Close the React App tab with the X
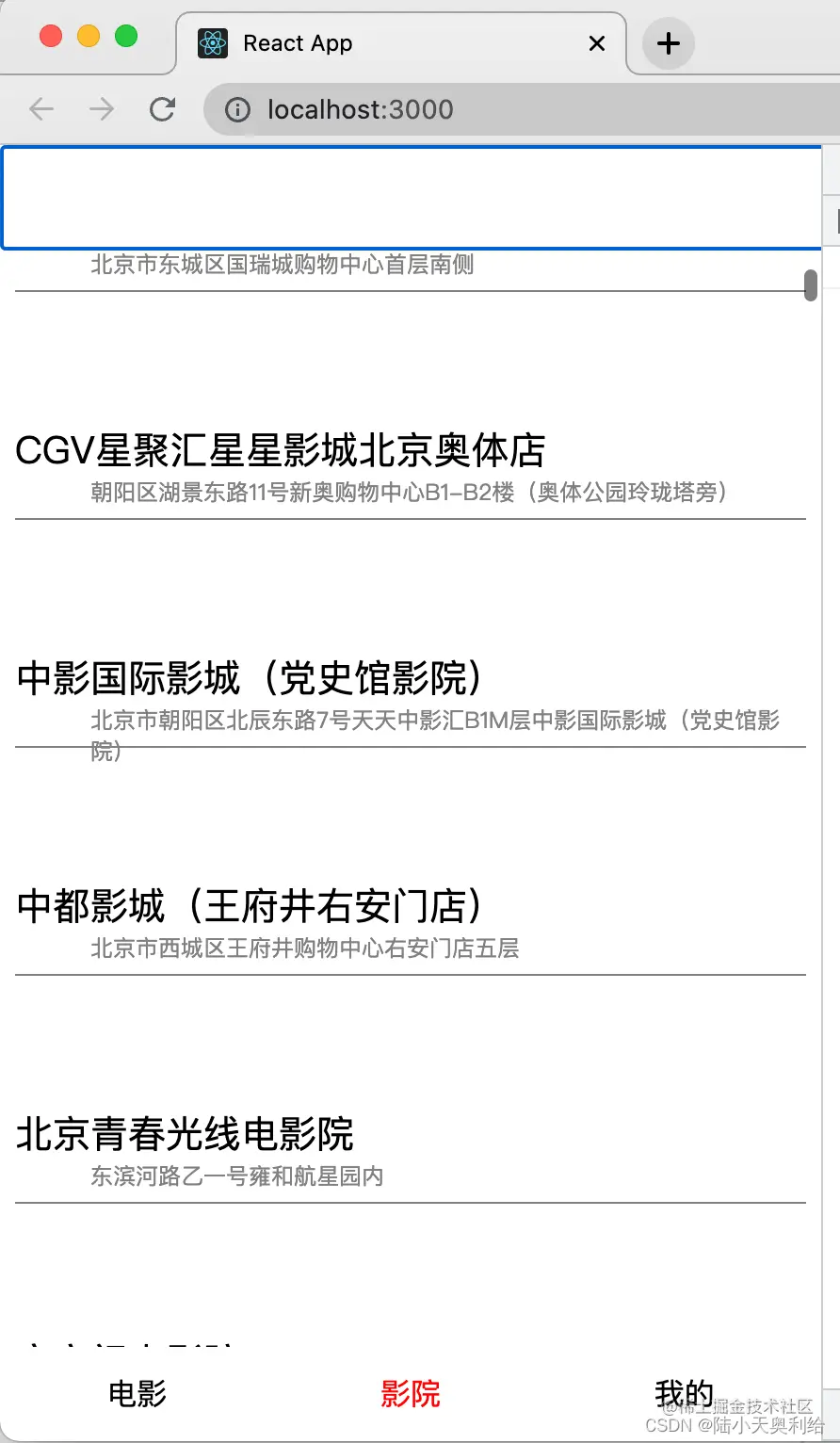 point(596,43)
